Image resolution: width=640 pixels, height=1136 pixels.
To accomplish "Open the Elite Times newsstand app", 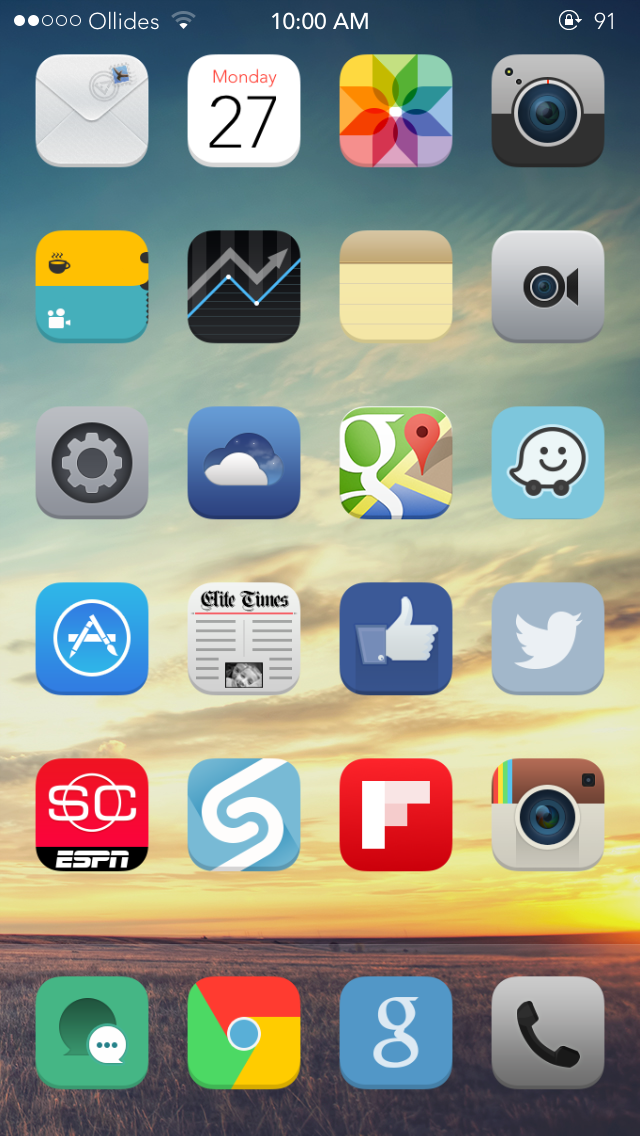I will pyautogui.click(x=244, y=638).
